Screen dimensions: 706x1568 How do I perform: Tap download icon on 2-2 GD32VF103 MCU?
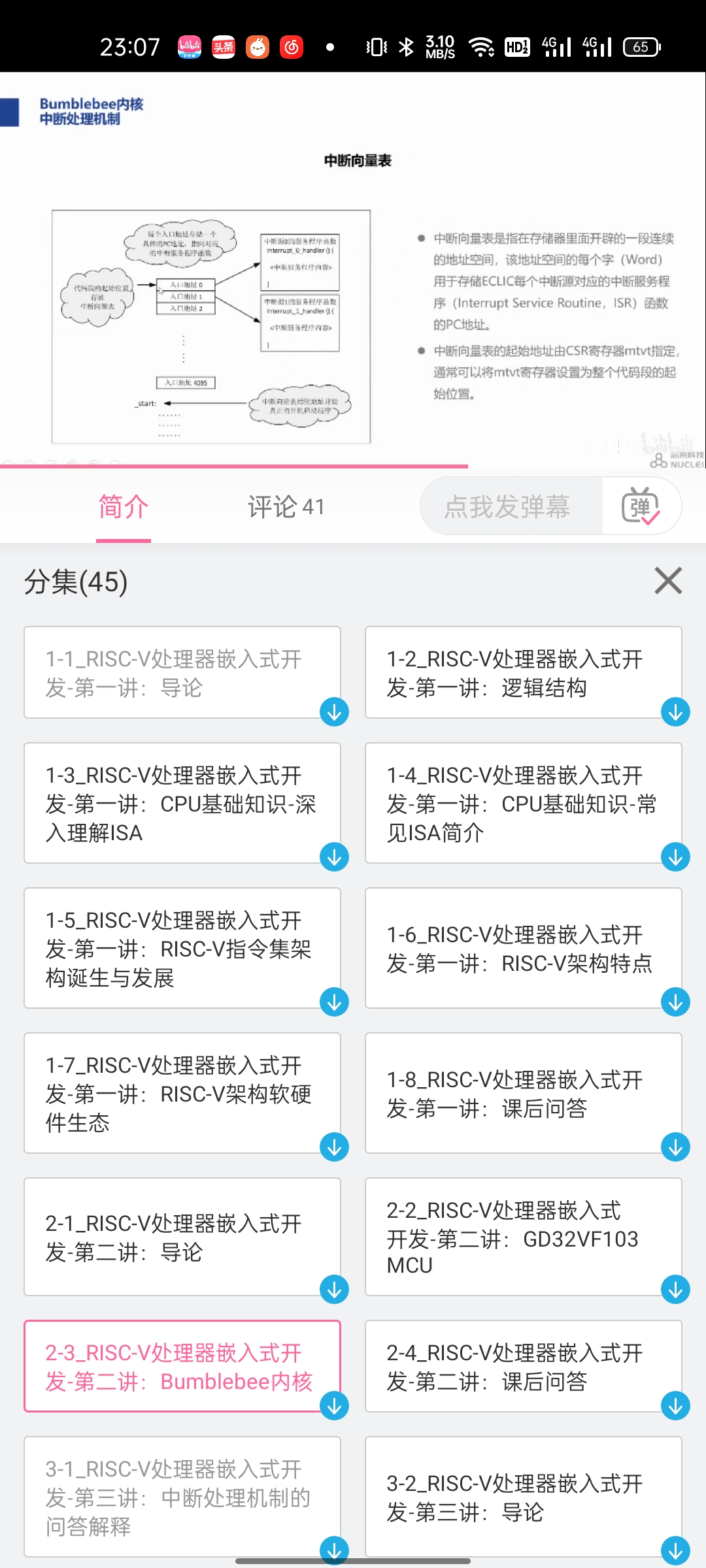coord(677,1290)
